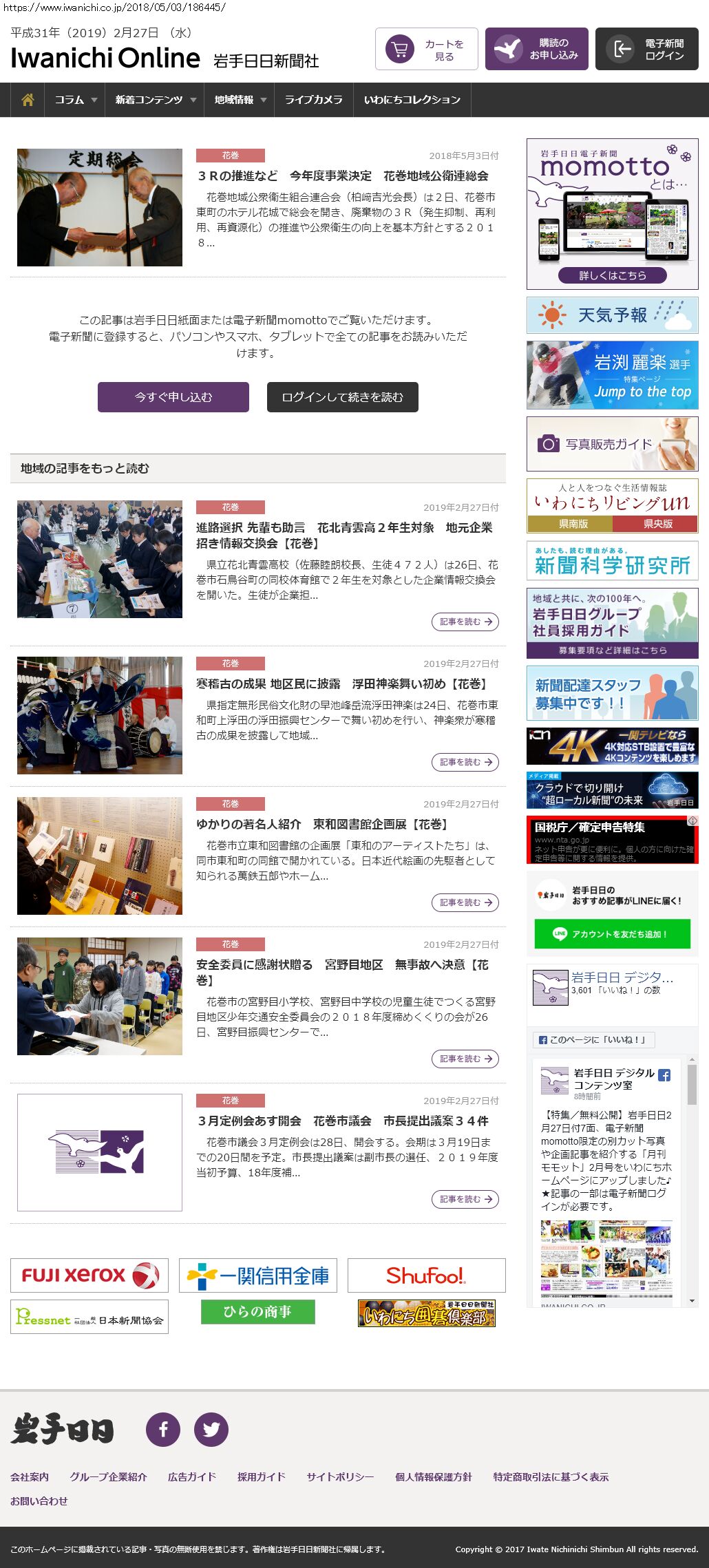Image resolution: width=709 pixels, height=1568 pixels.
Task: Like the page with いいね！ button
Action: coord(593,1039)
